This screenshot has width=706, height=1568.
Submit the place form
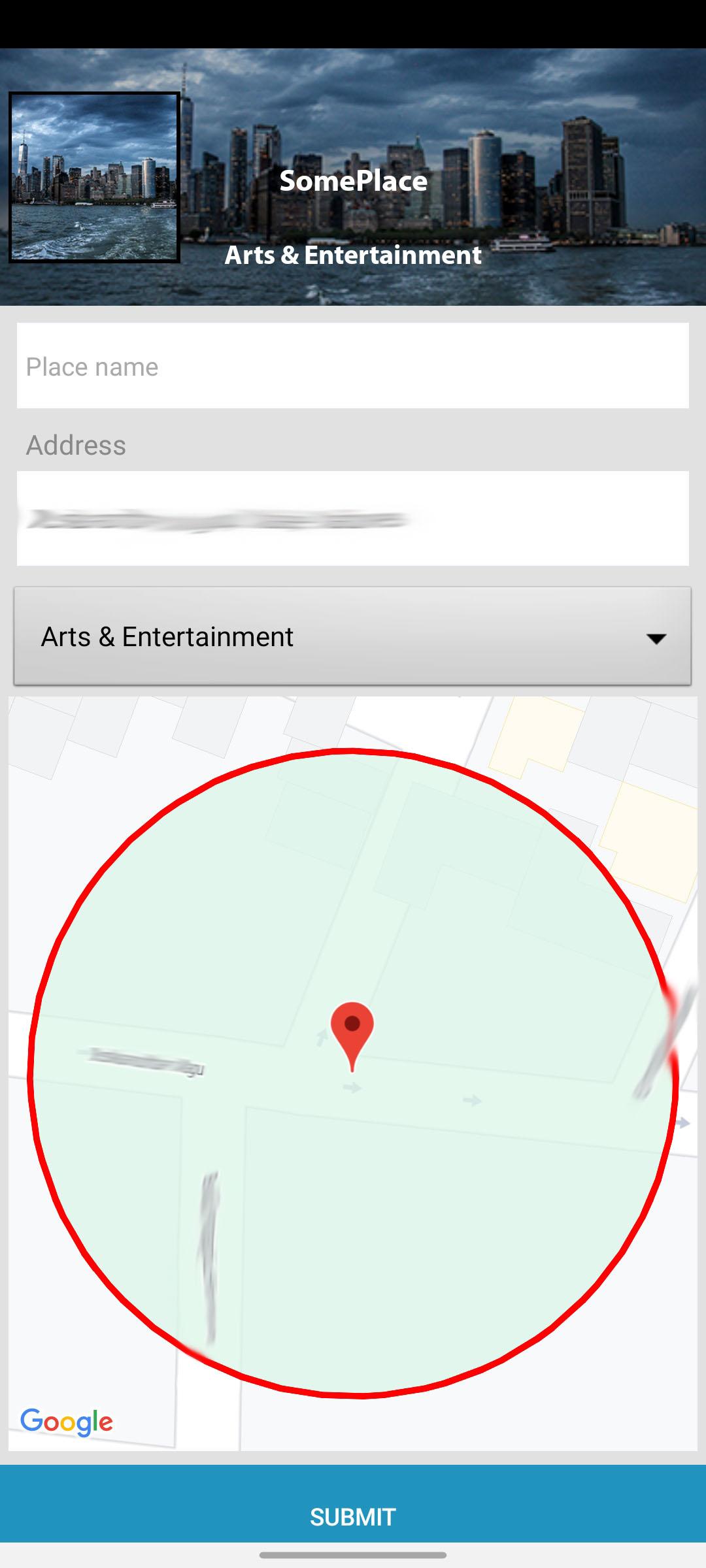pyautogui.click(x=353, y=1516)
